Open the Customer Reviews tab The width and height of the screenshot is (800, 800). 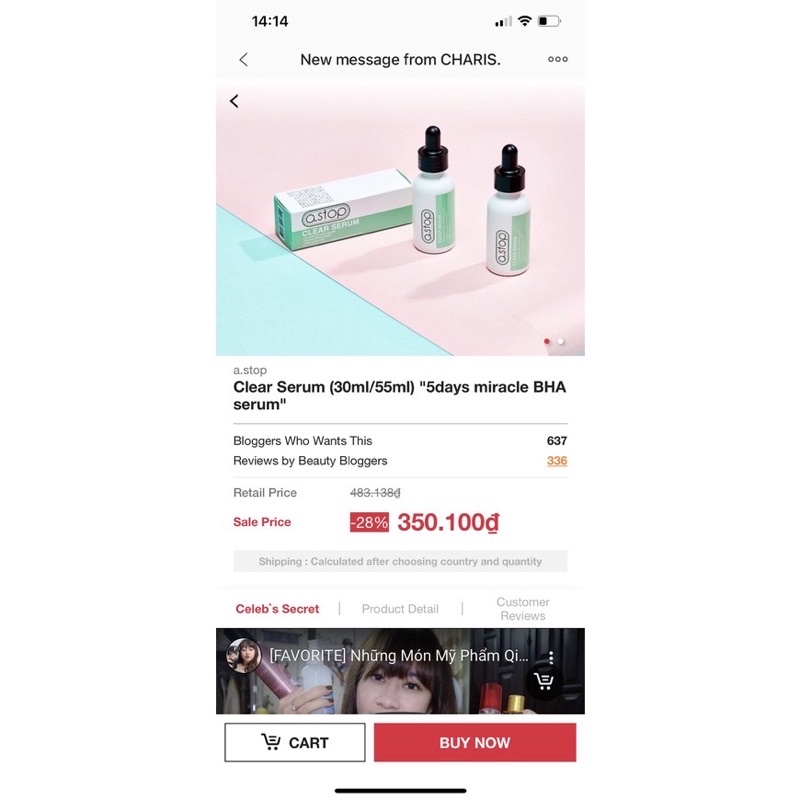(x=522, y=609)
